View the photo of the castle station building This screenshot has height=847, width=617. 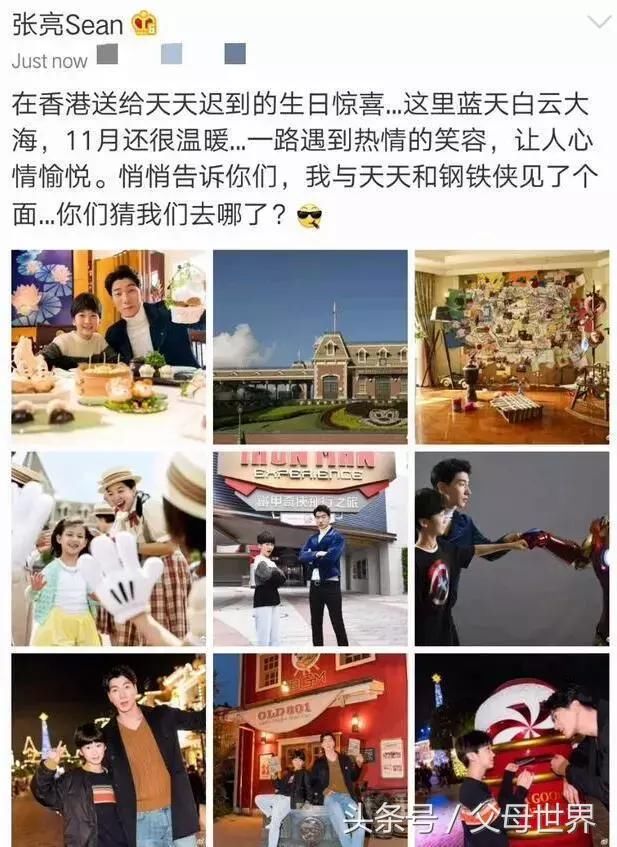click(310, 346)
